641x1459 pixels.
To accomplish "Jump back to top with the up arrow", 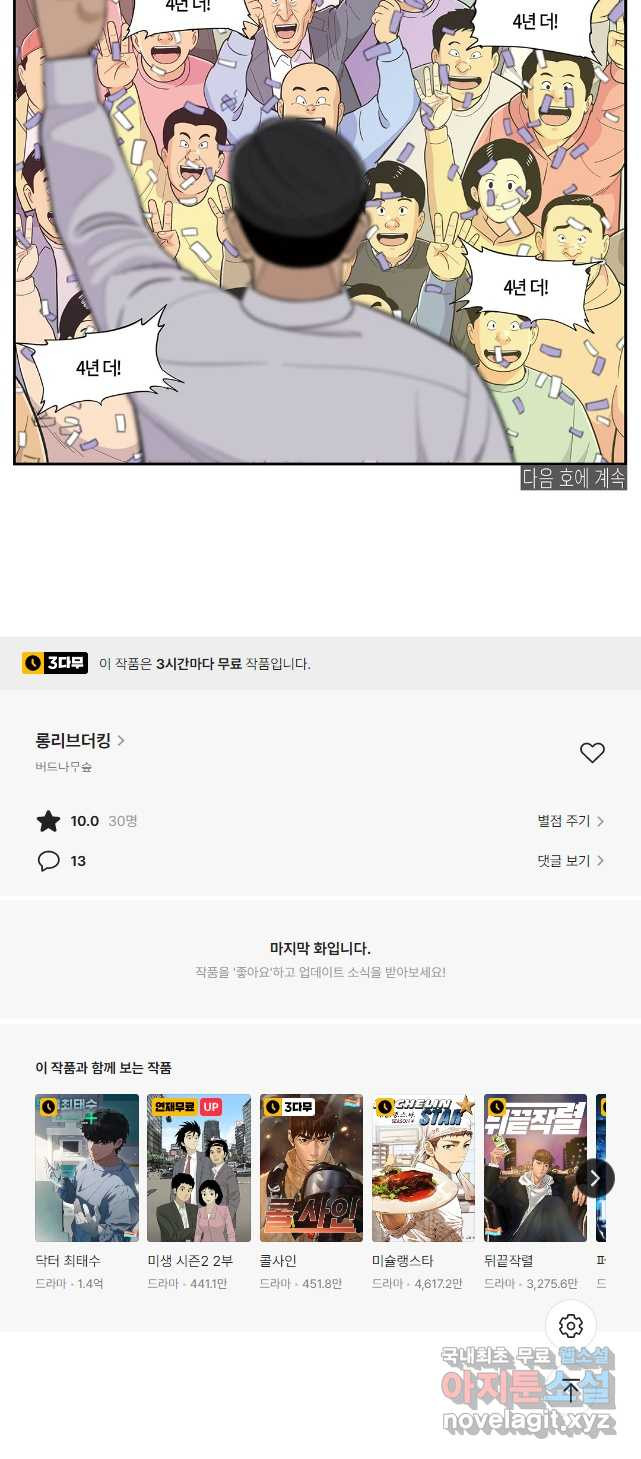I will [571, 1390].
